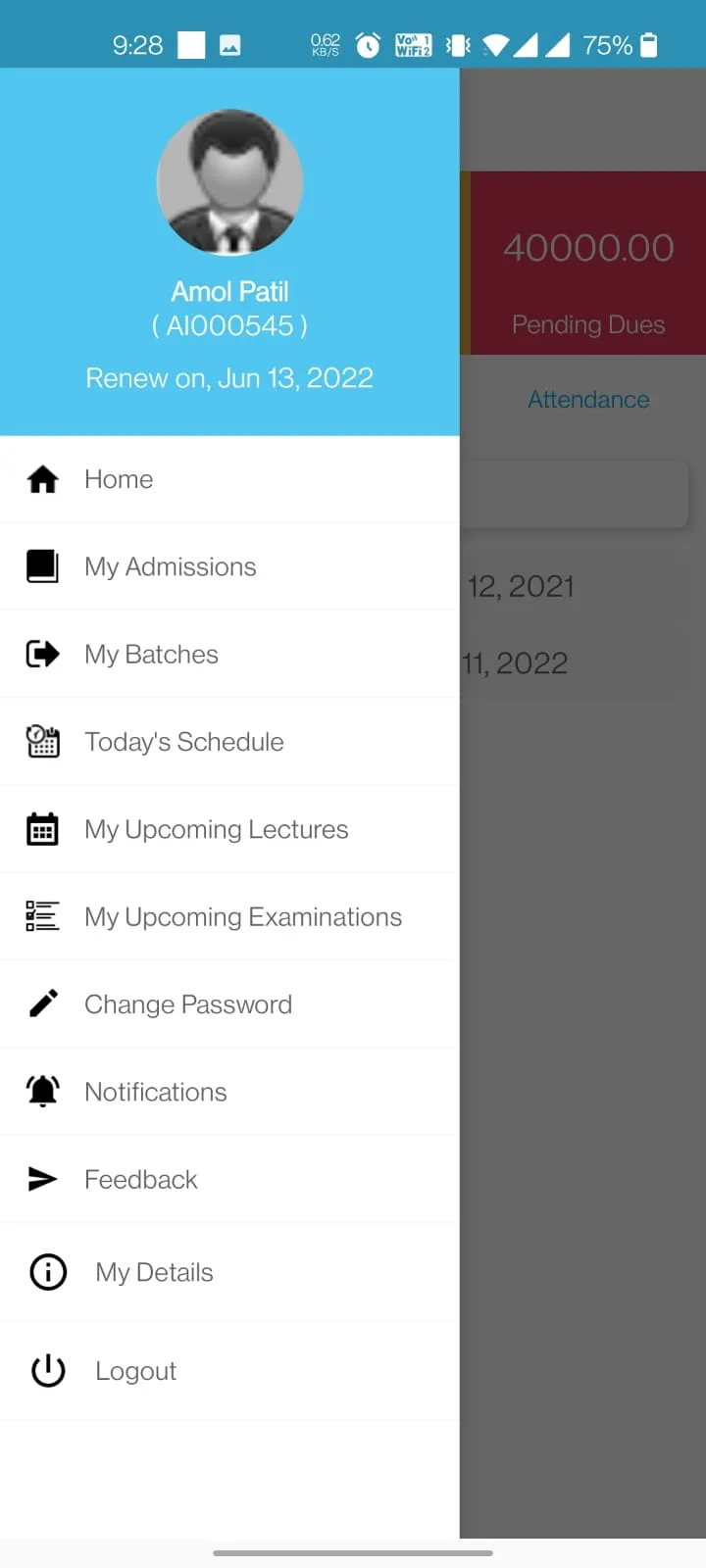Click the renewal date text
Viewport: 706px width, 1568px height.
[x=229, y=377]
